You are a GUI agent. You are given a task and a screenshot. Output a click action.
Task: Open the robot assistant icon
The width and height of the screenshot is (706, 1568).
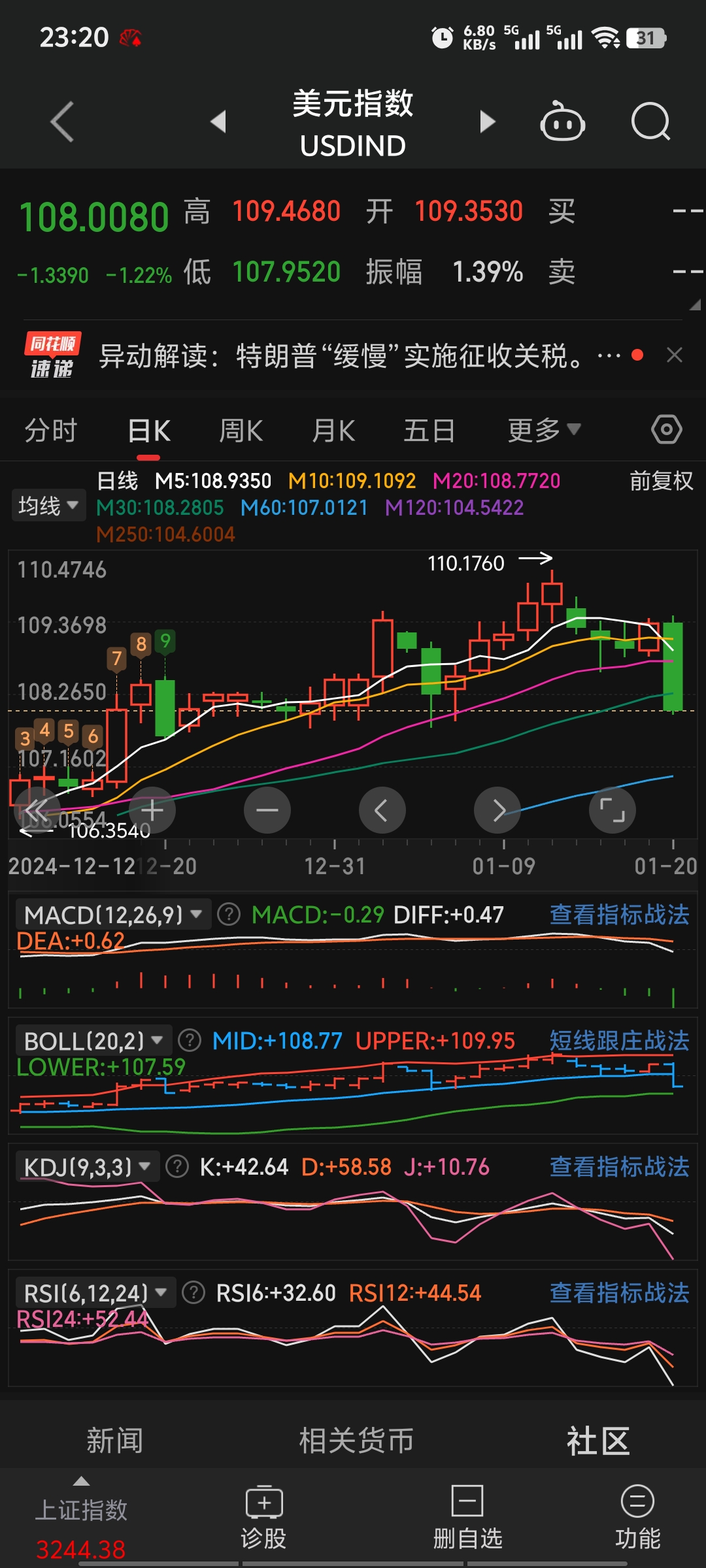(562, 122)
